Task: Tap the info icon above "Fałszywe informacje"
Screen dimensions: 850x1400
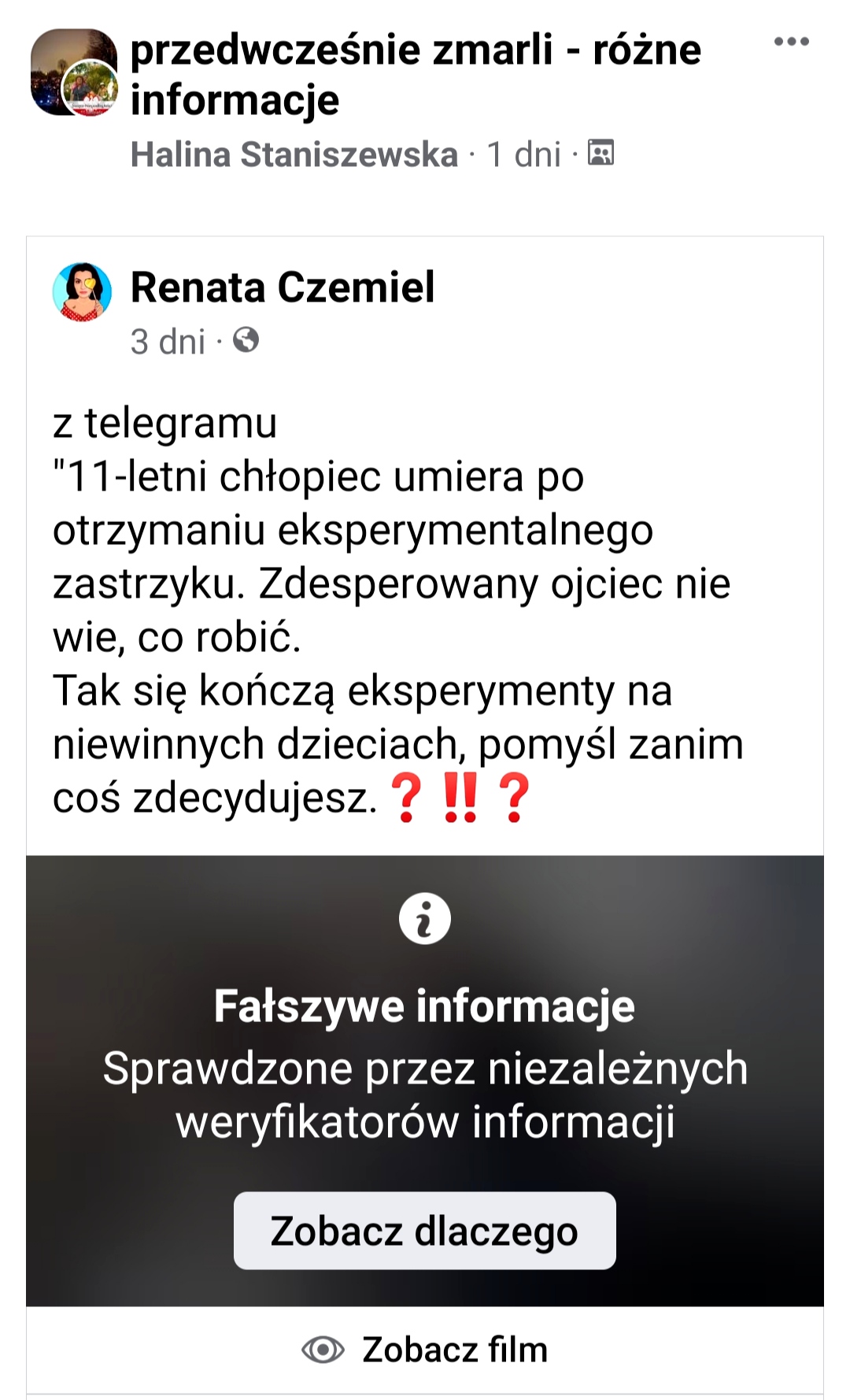Action: point(425,918)
